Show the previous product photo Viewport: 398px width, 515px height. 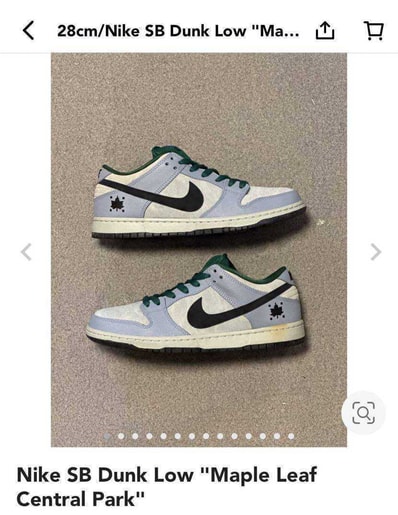(26, 252)
